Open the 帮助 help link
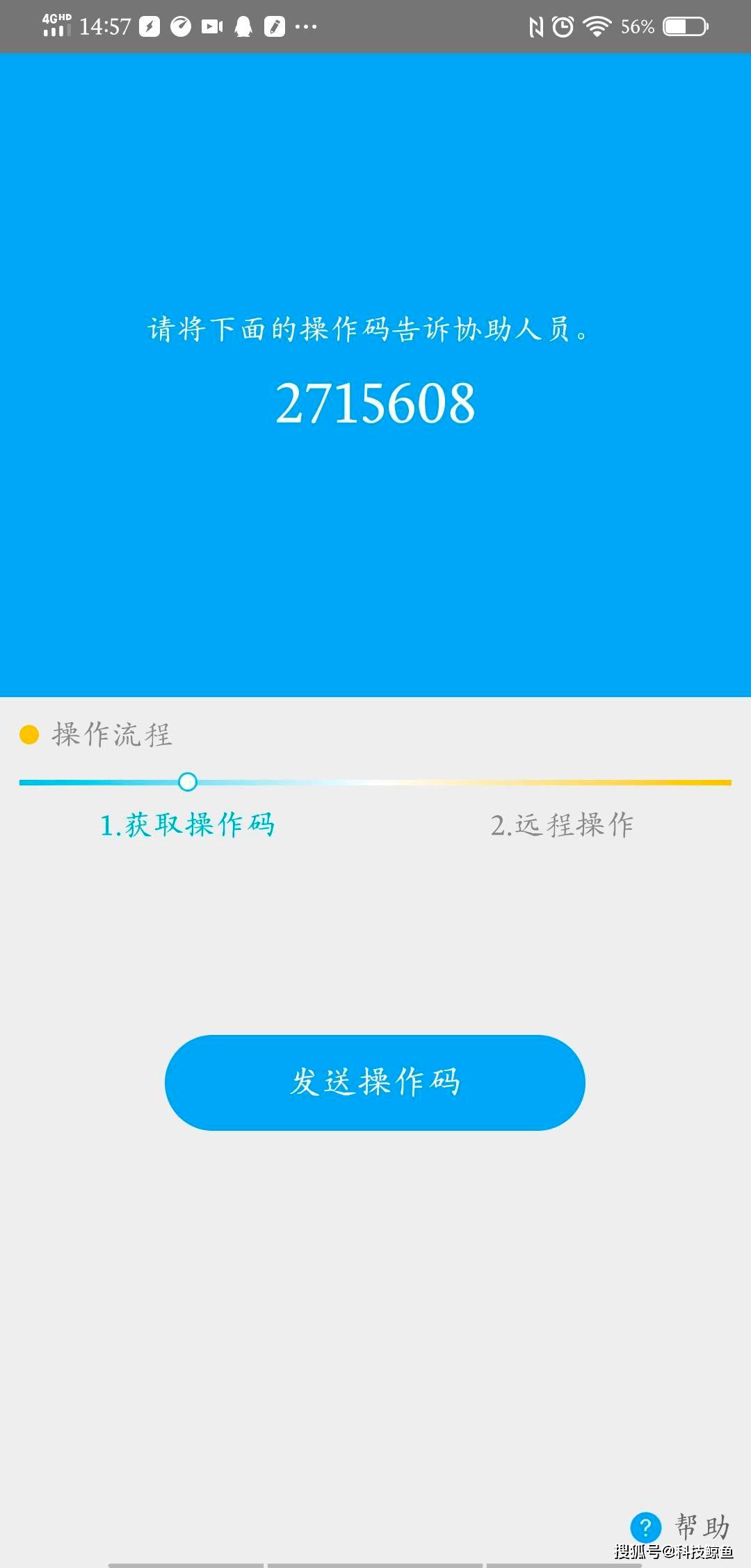This screenshot has width=751, height=1568. (681, 1526)
